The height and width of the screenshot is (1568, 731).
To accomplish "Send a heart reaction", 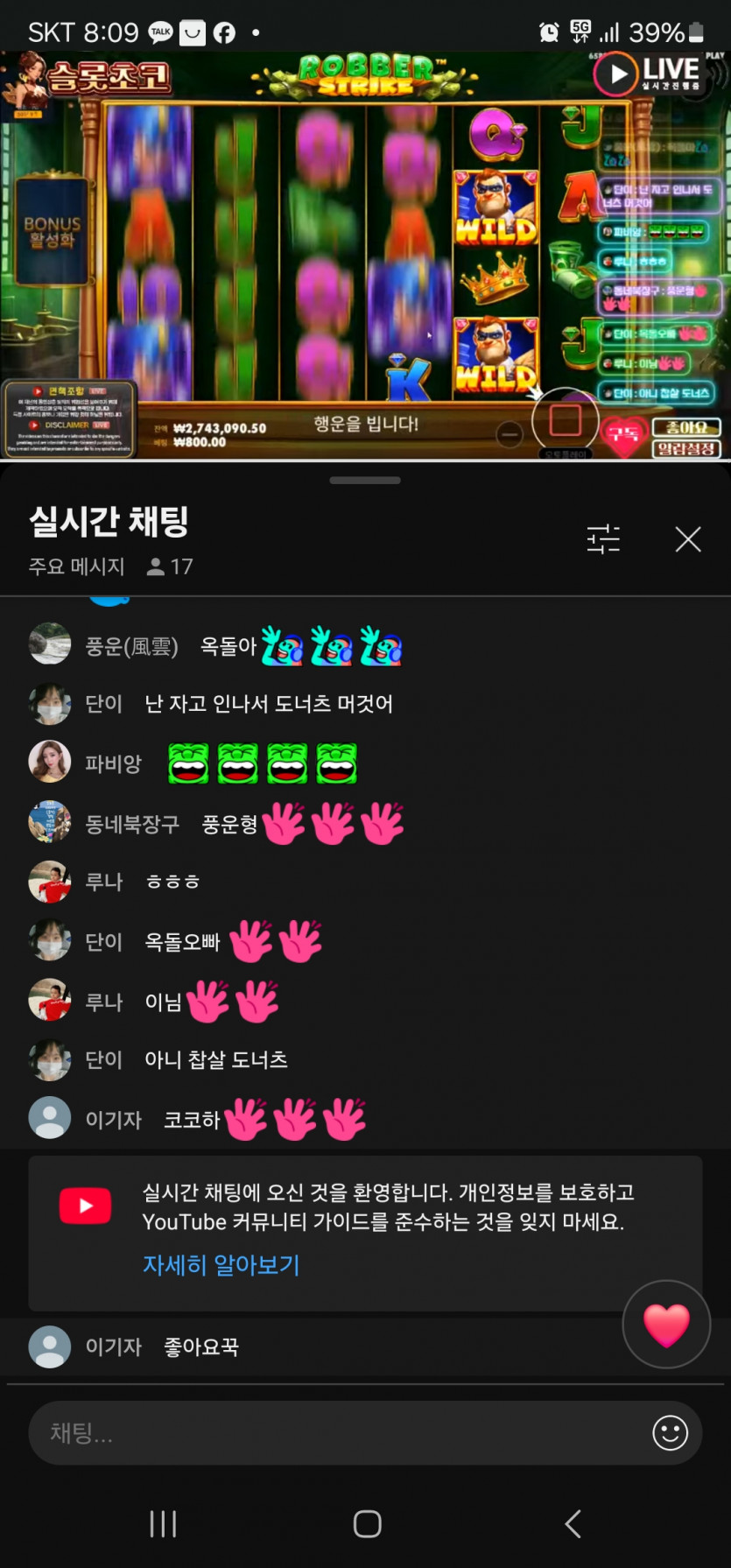I will [666, 1325].
